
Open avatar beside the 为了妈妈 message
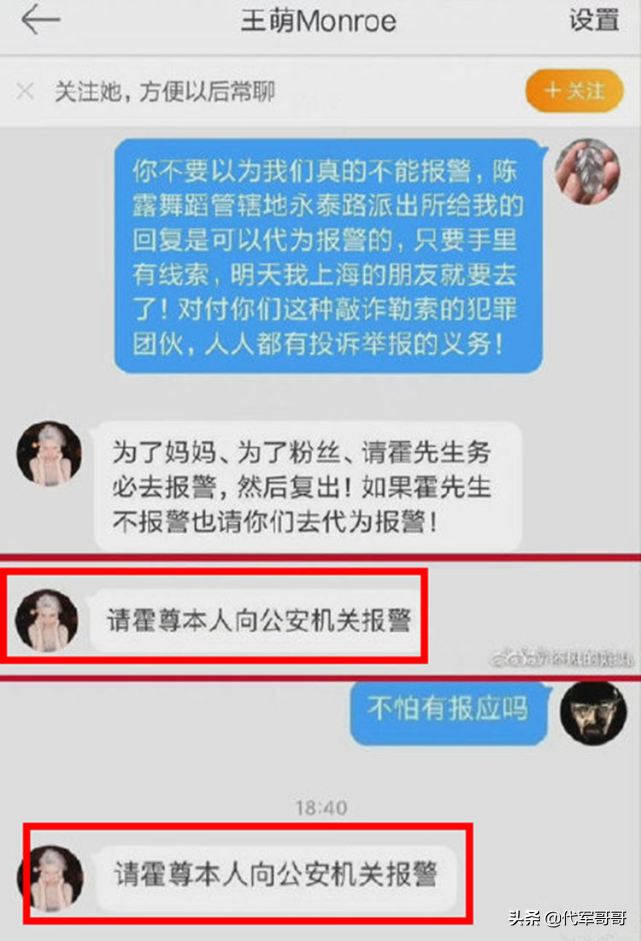point(48,452)
